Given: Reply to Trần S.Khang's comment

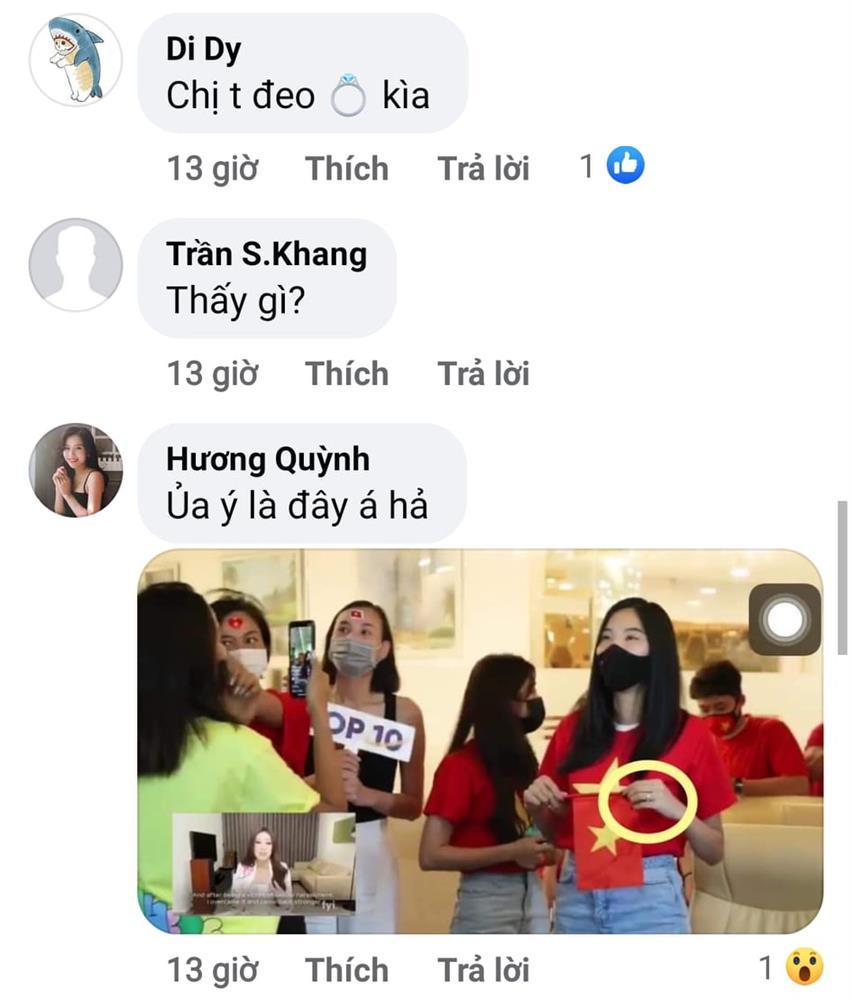Looking at the screenshot, I should click(x=483, y=374).
